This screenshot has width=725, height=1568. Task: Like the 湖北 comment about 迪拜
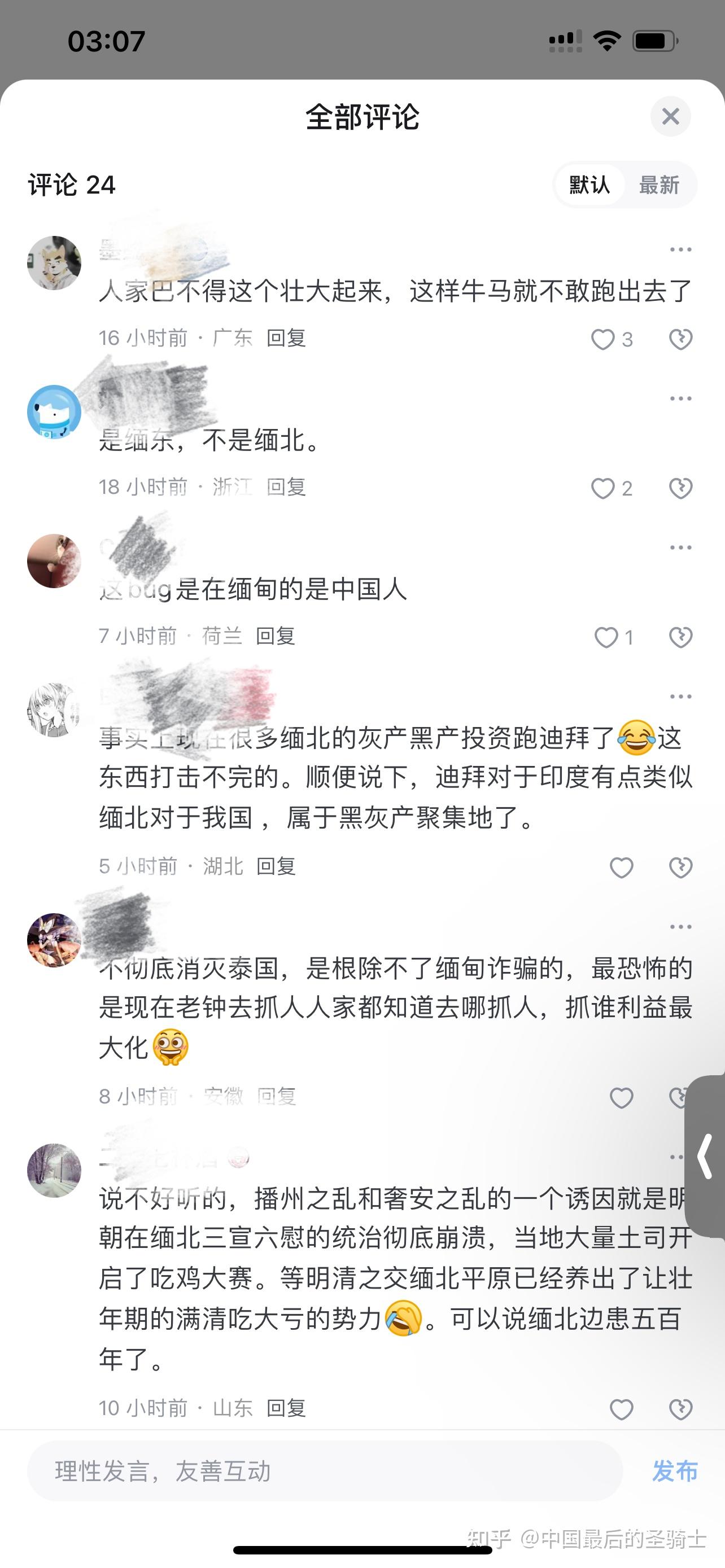coord(622,868)
